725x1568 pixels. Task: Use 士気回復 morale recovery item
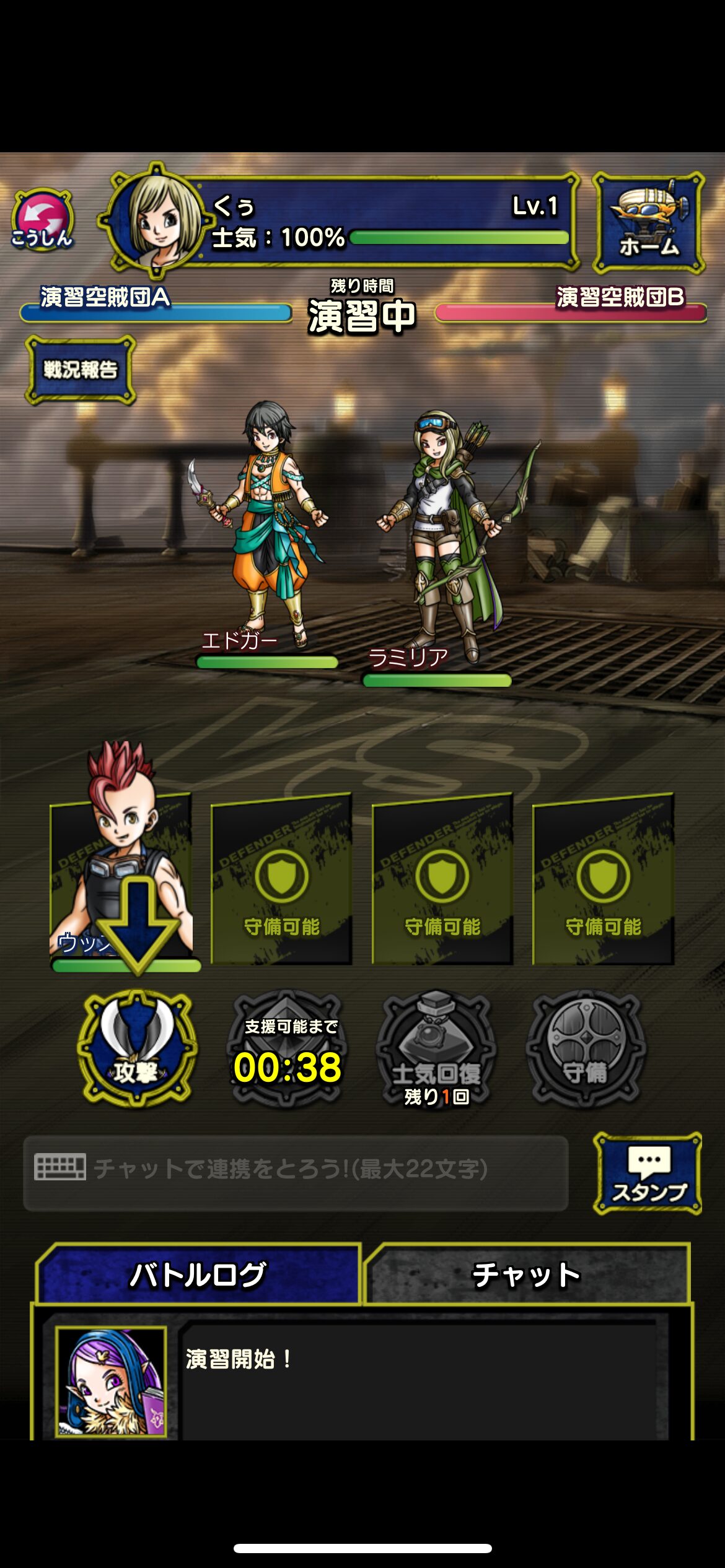pyautogui.click(x=436, y=1049)
